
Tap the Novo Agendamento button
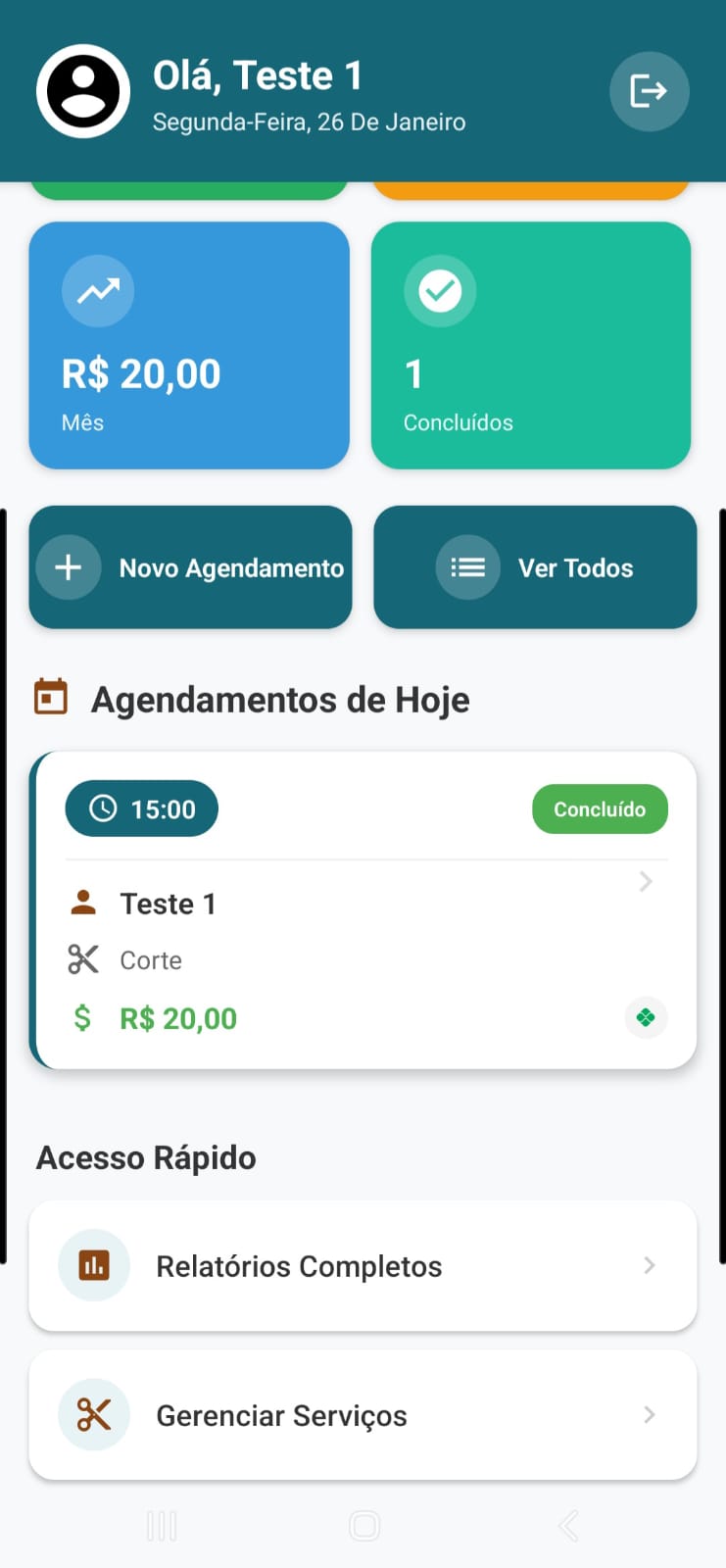(190, 567)
